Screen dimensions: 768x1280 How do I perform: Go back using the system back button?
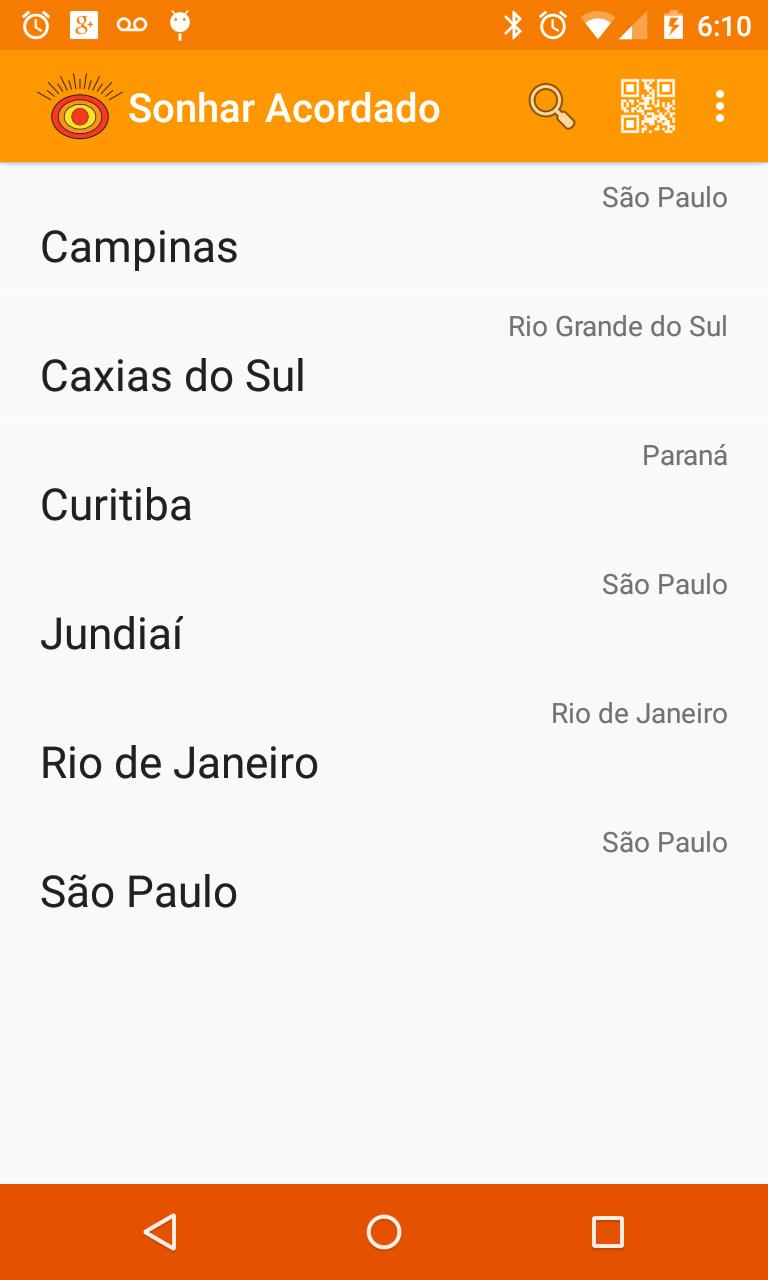tap(160, 1232)
